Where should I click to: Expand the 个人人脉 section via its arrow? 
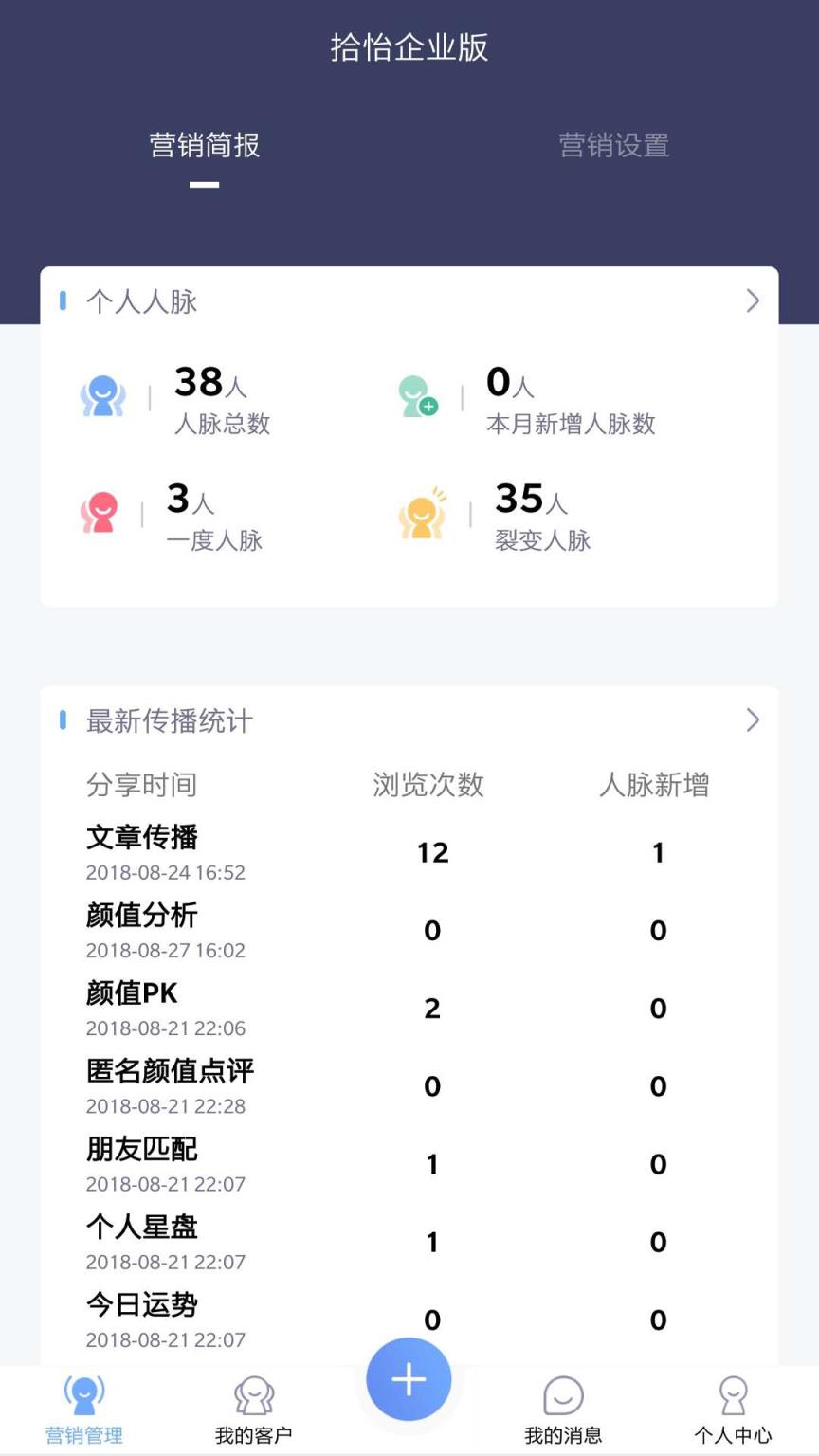point(753,300)
